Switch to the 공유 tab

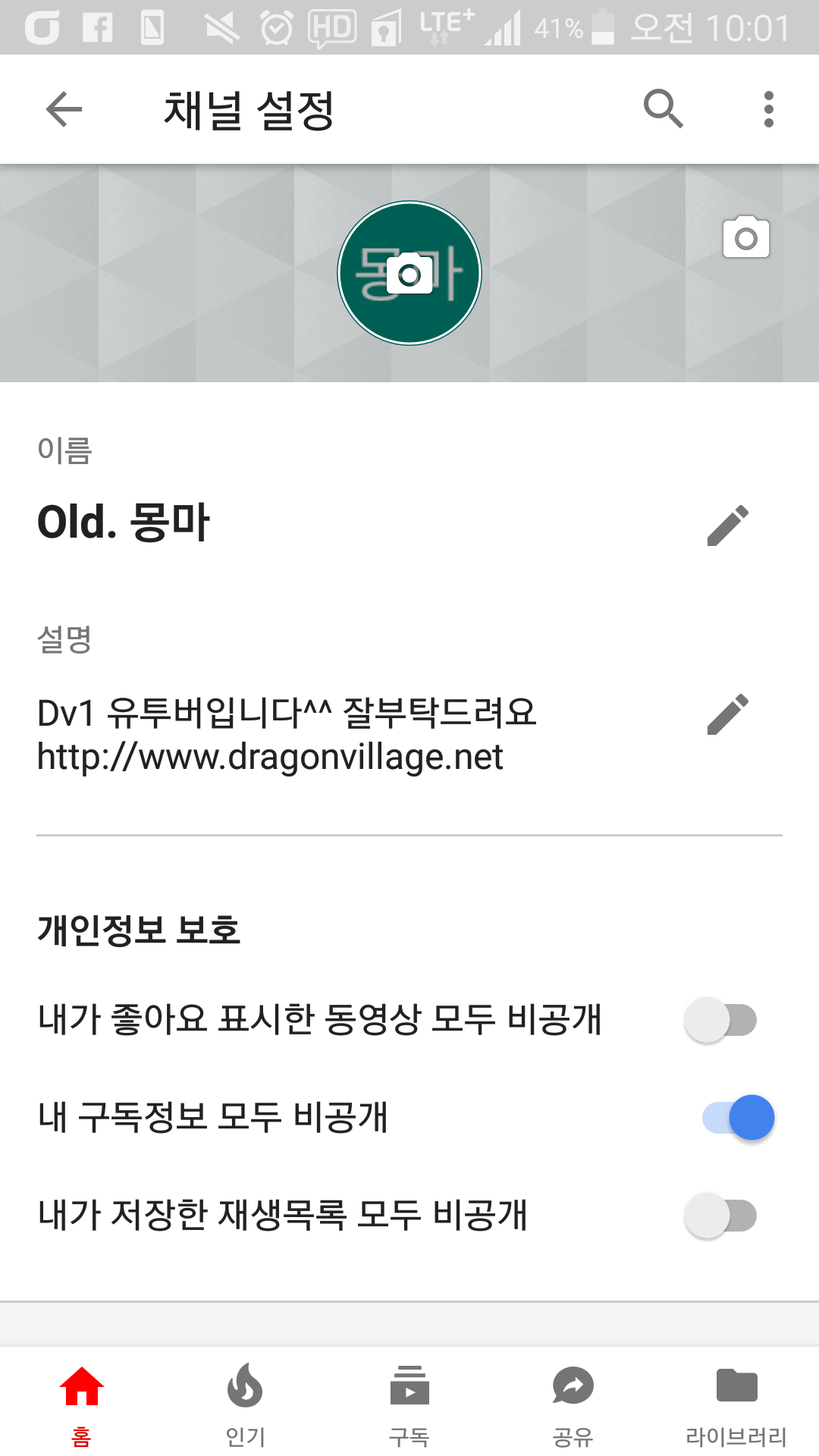click(x=573, y=1403)
